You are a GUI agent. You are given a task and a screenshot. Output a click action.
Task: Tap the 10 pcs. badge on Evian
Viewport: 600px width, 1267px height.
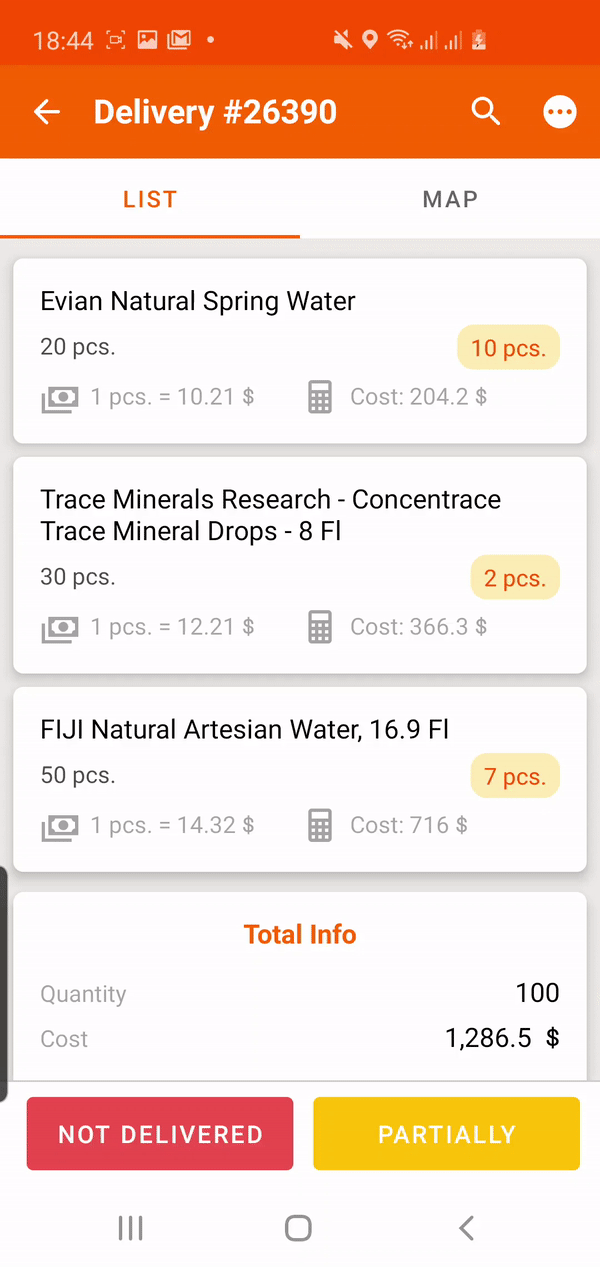pyautogui.click(x=508, y=348)
